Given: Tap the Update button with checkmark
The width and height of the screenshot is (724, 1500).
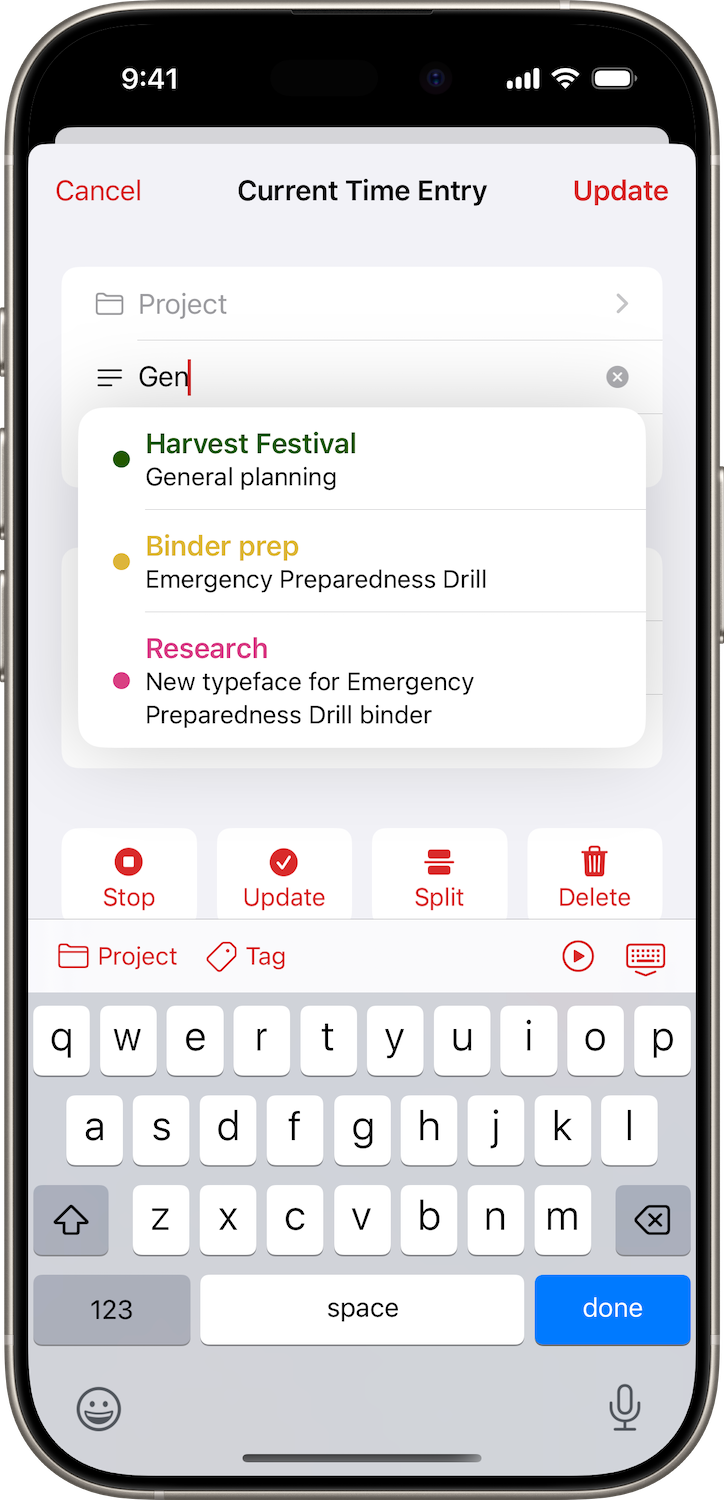Looking at the screenshot, I should 284,877.
